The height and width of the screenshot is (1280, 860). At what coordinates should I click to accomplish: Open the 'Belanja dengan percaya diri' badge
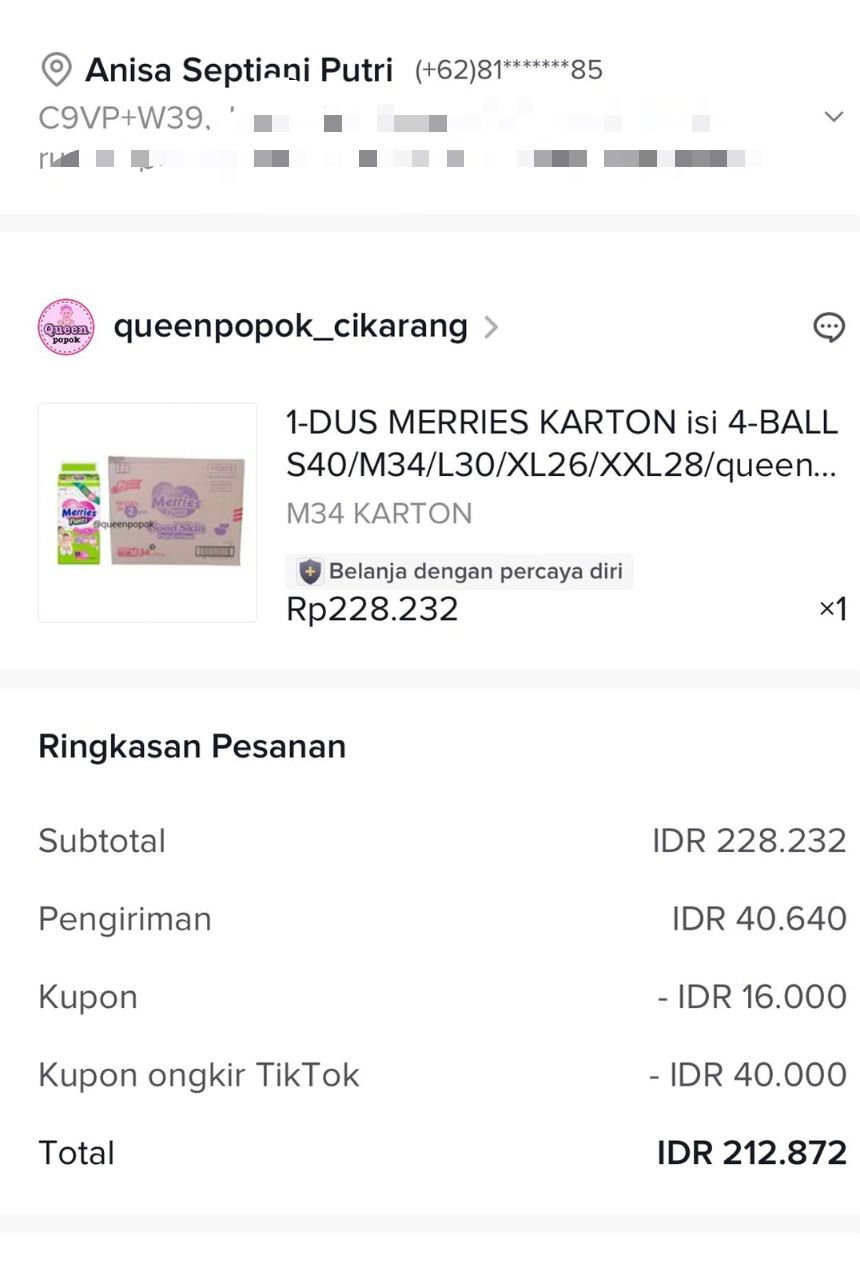[460, 572]
